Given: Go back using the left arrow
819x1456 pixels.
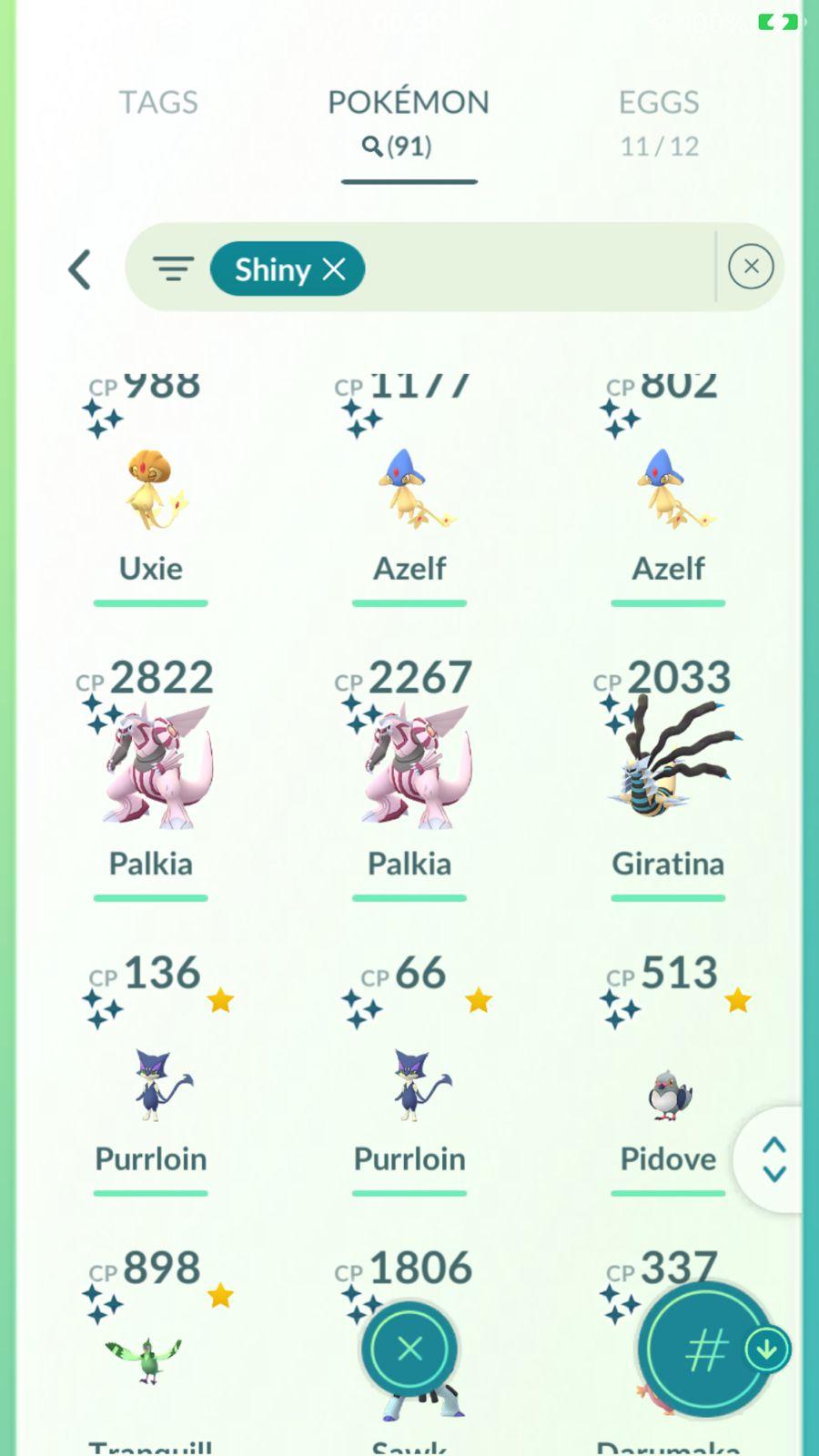Looking at the screenshot, I should pyautogui.click(x=80, y=269).
